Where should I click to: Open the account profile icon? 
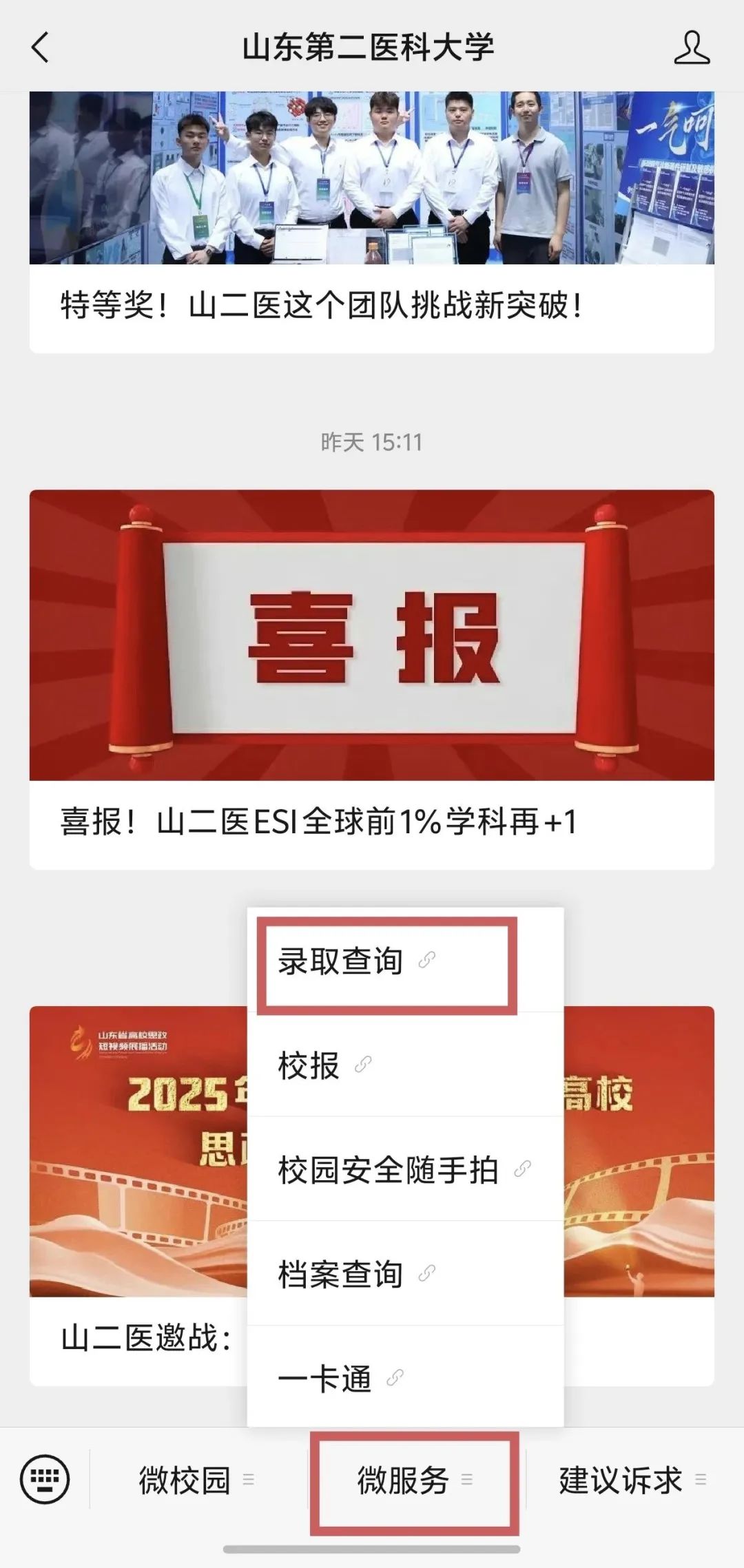[x=691, y=48]
